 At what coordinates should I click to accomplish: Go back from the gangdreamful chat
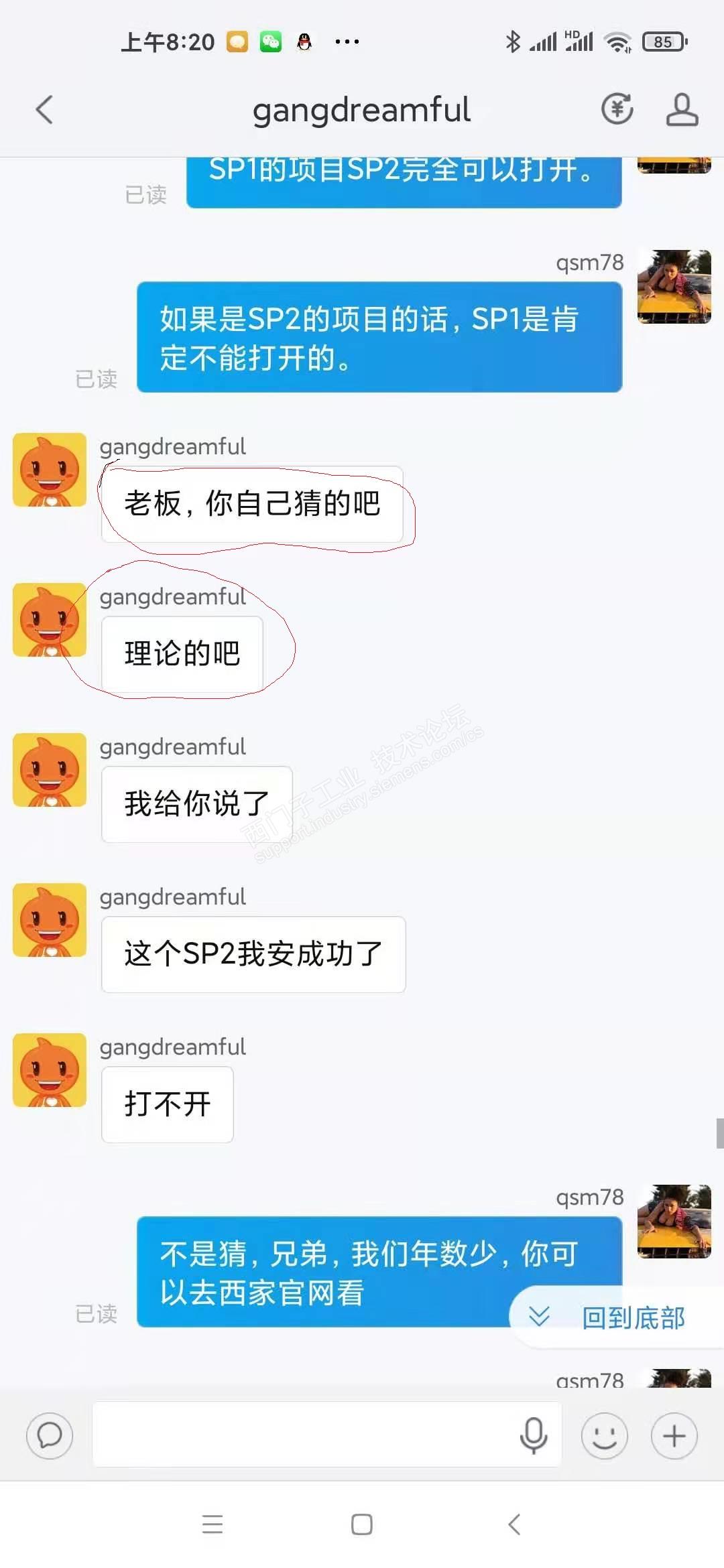click(x=44, y=110)
